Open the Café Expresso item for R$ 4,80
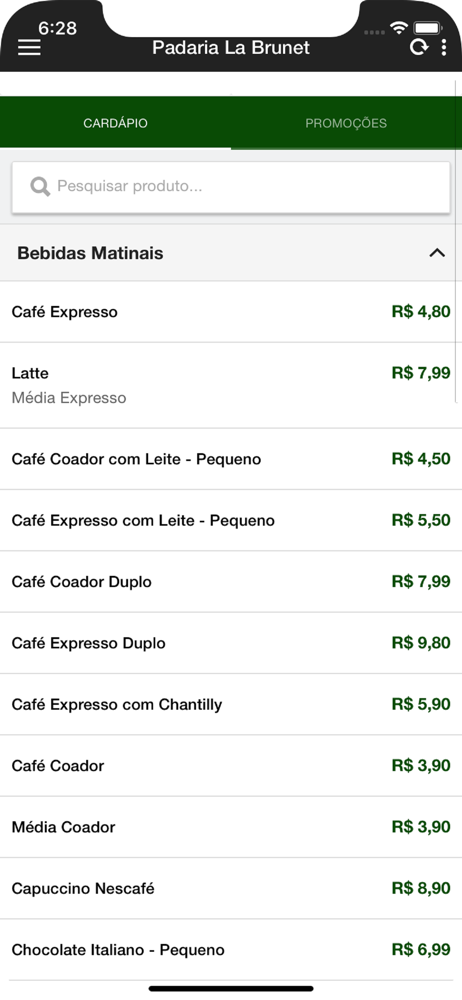Image resolution: width=462 pixels, height=1000 pixels. (x=231, y=312)
